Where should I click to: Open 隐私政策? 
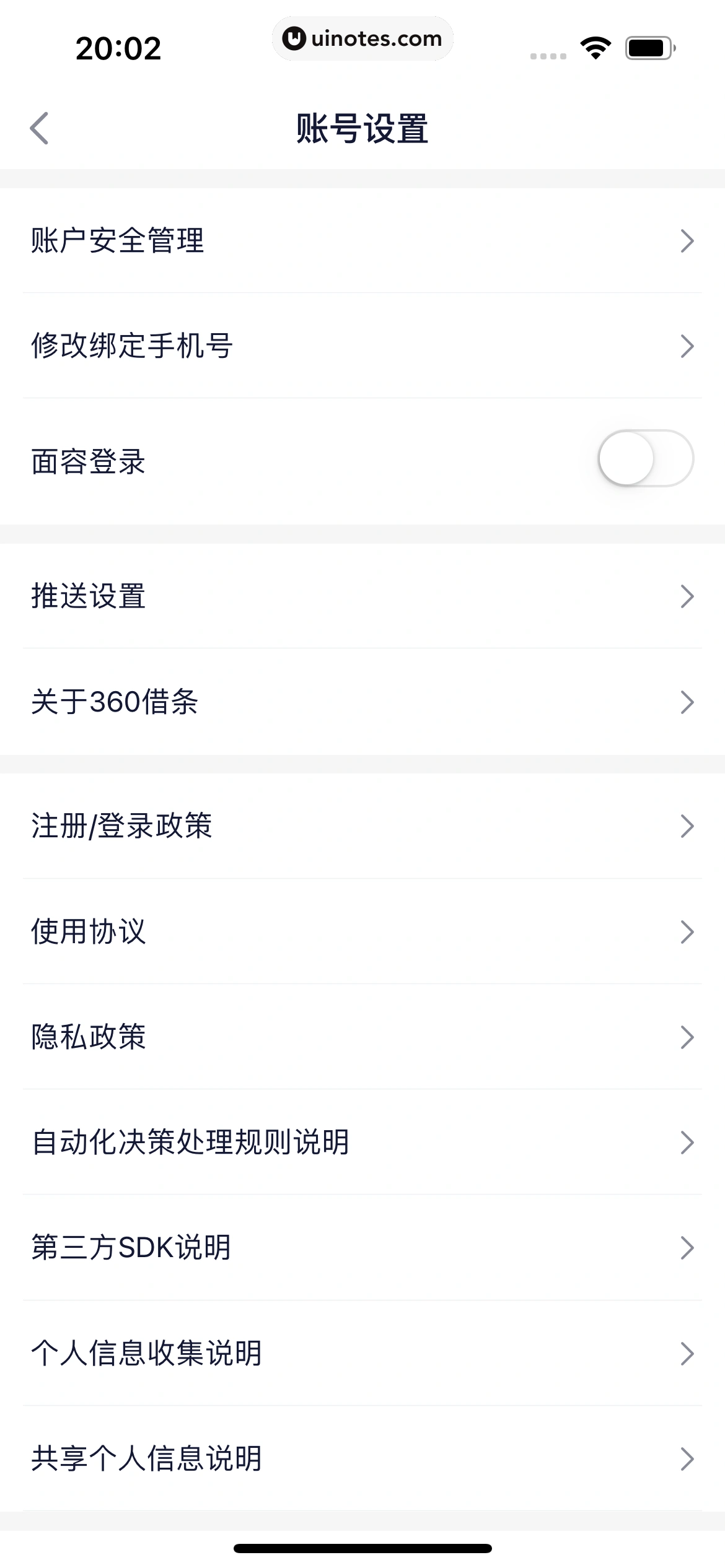tap(362, 1037)
